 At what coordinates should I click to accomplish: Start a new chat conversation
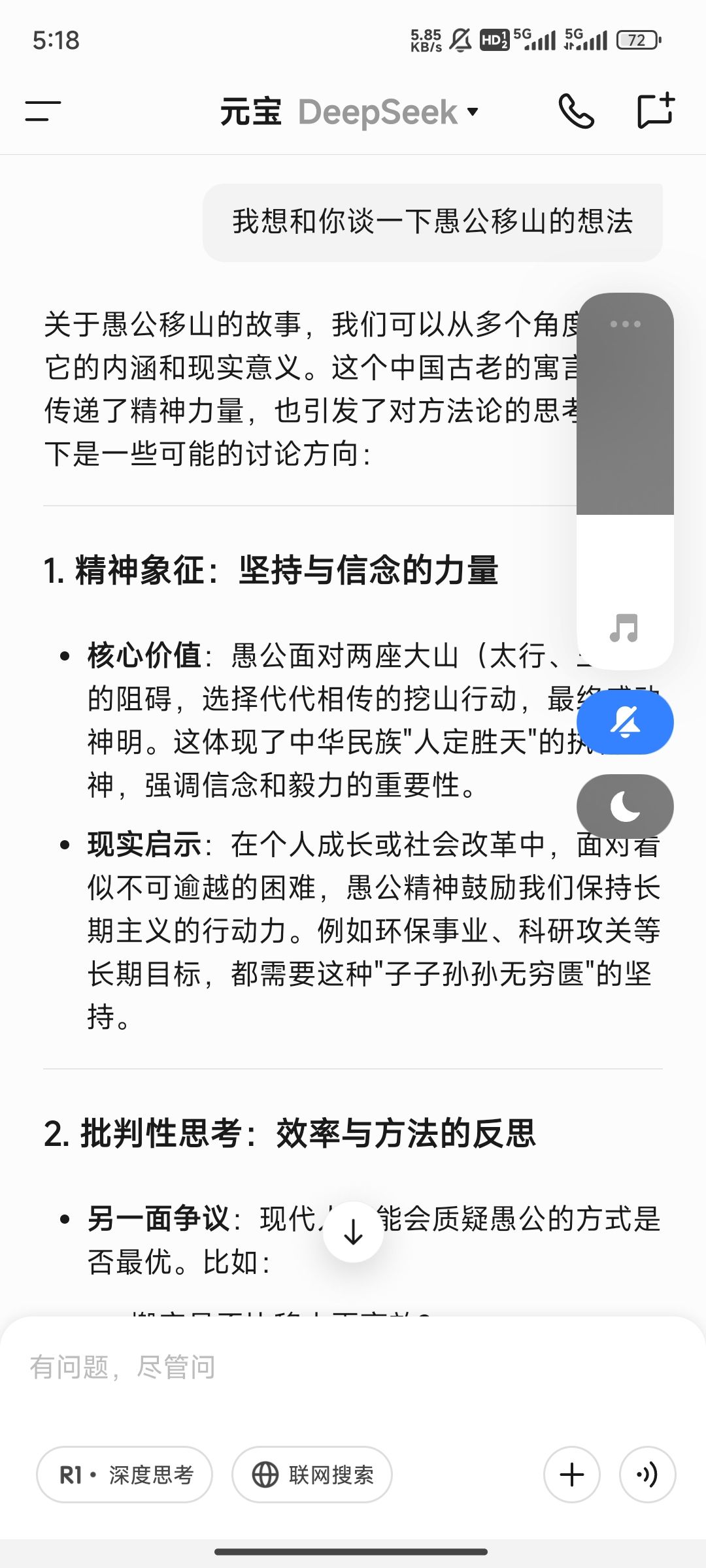point(656,110)
